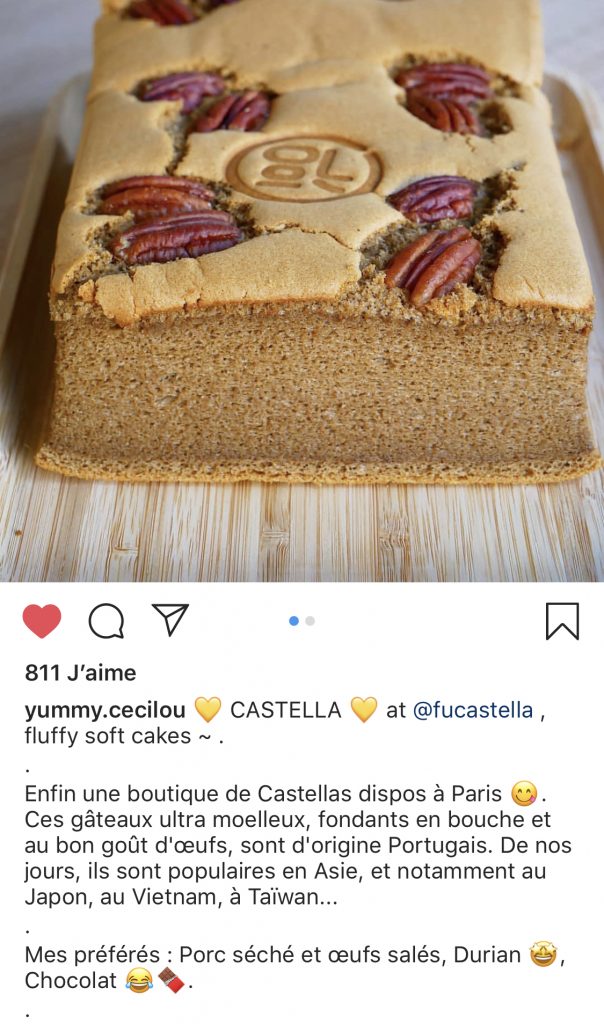Open yummy.cecilou's profile
The image size is (604, 1024).
105,711
